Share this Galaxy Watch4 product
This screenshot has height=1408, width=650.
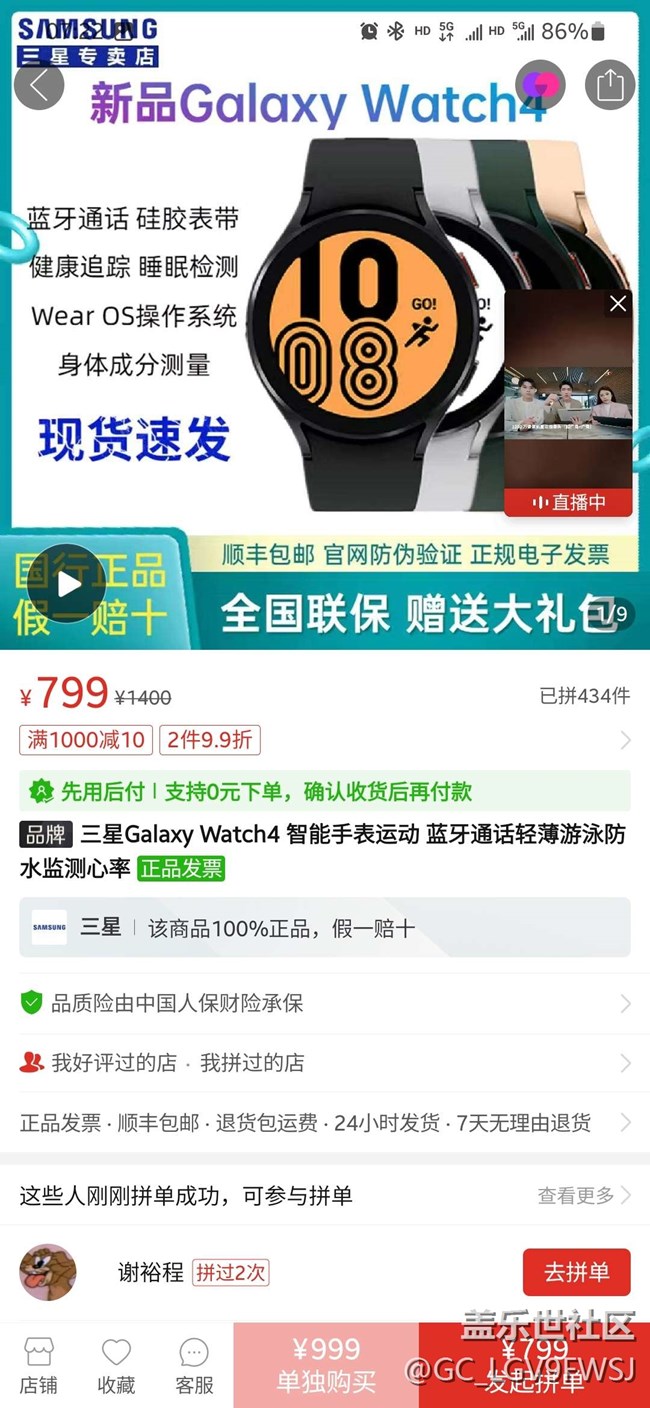click(609, 85)
